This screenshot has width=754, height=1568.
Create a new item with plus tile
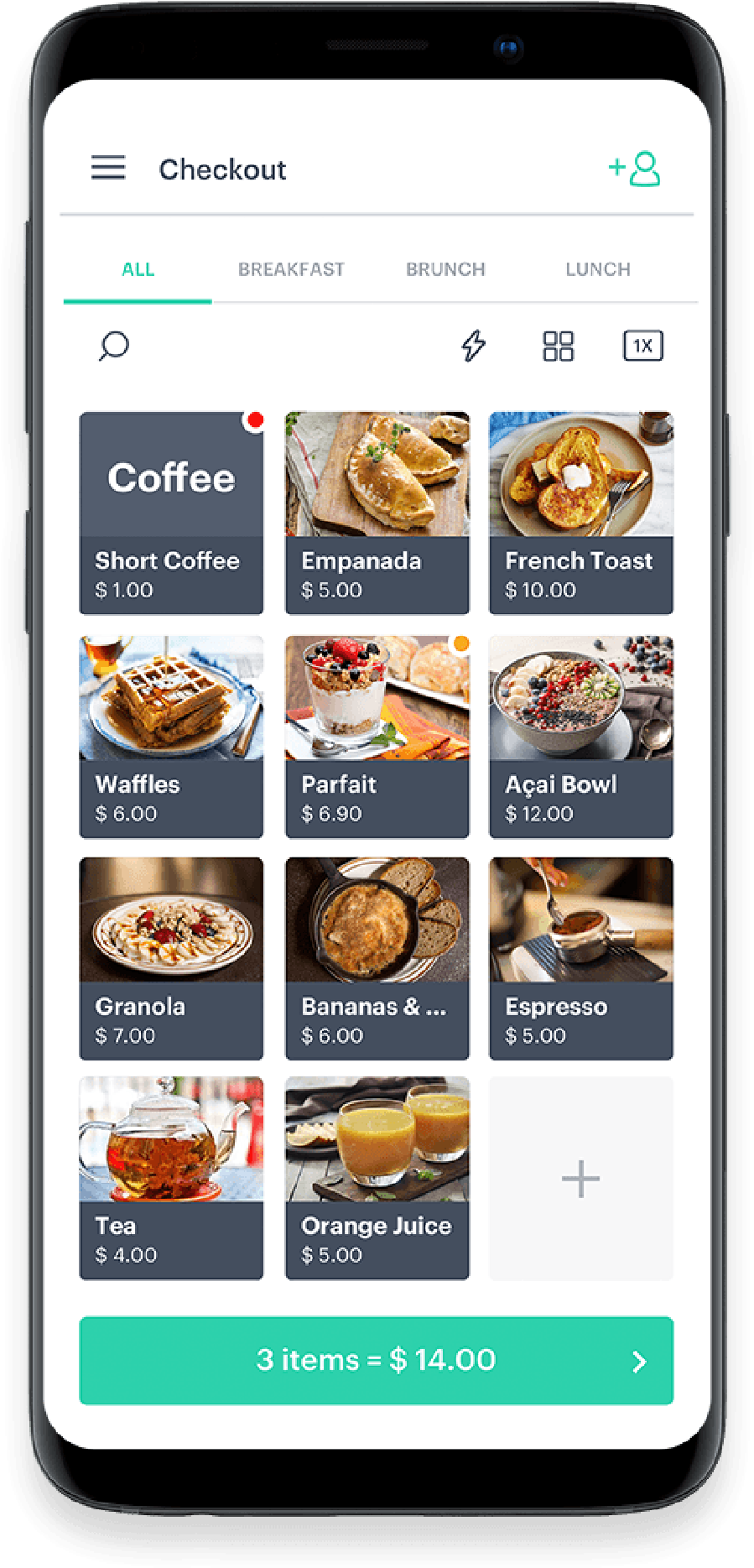(580, 1178)
